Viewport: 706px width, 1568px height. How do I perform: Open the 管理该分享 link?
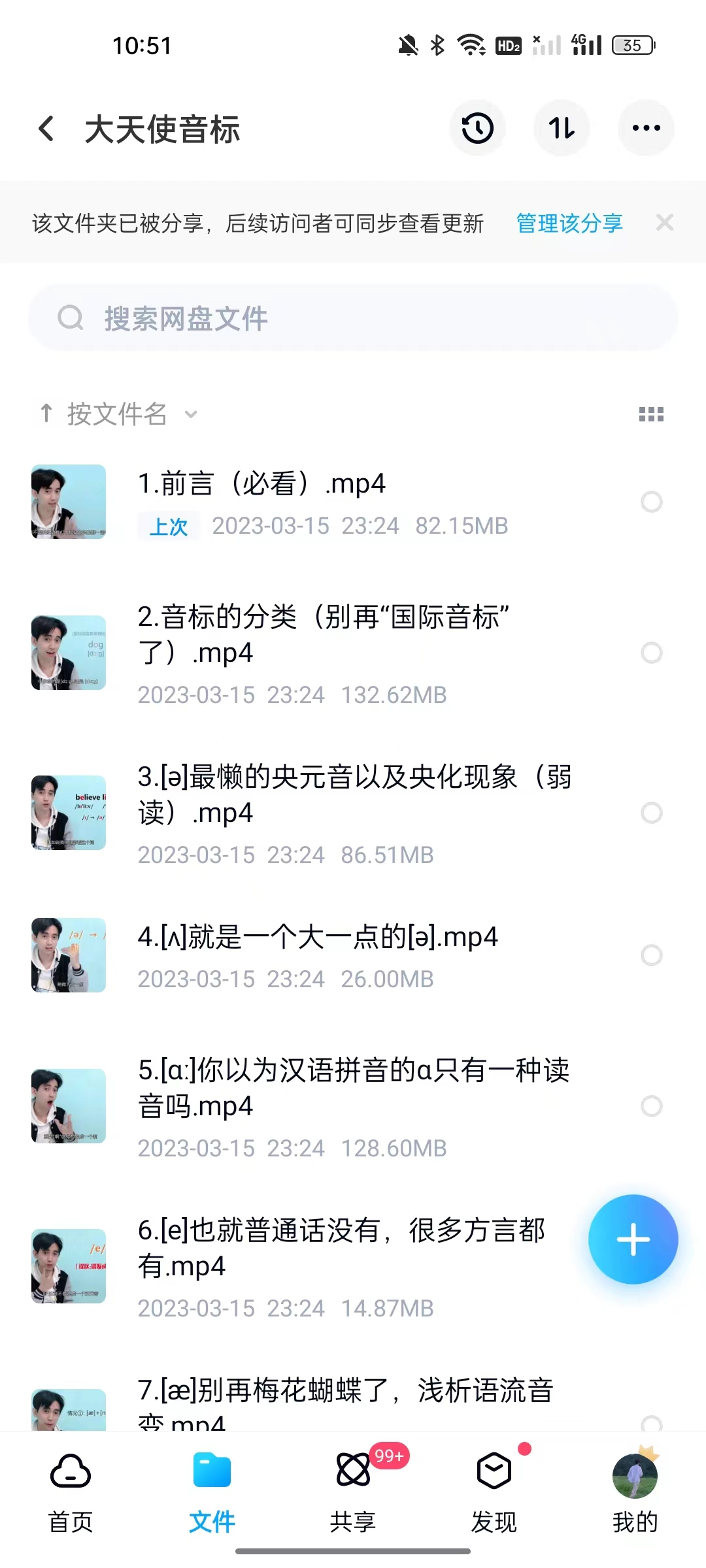click(568, 223)
